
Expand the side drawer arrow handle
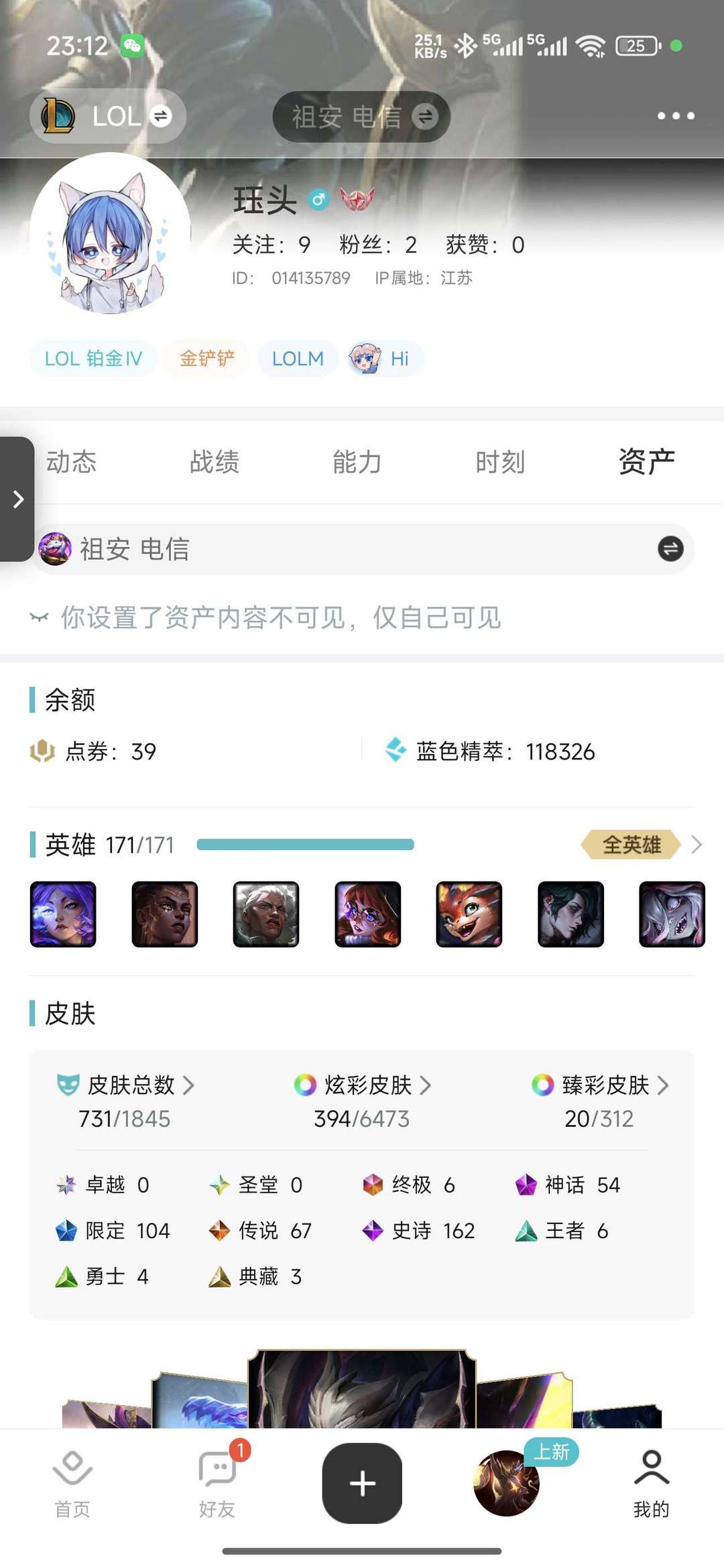(17, 499)
